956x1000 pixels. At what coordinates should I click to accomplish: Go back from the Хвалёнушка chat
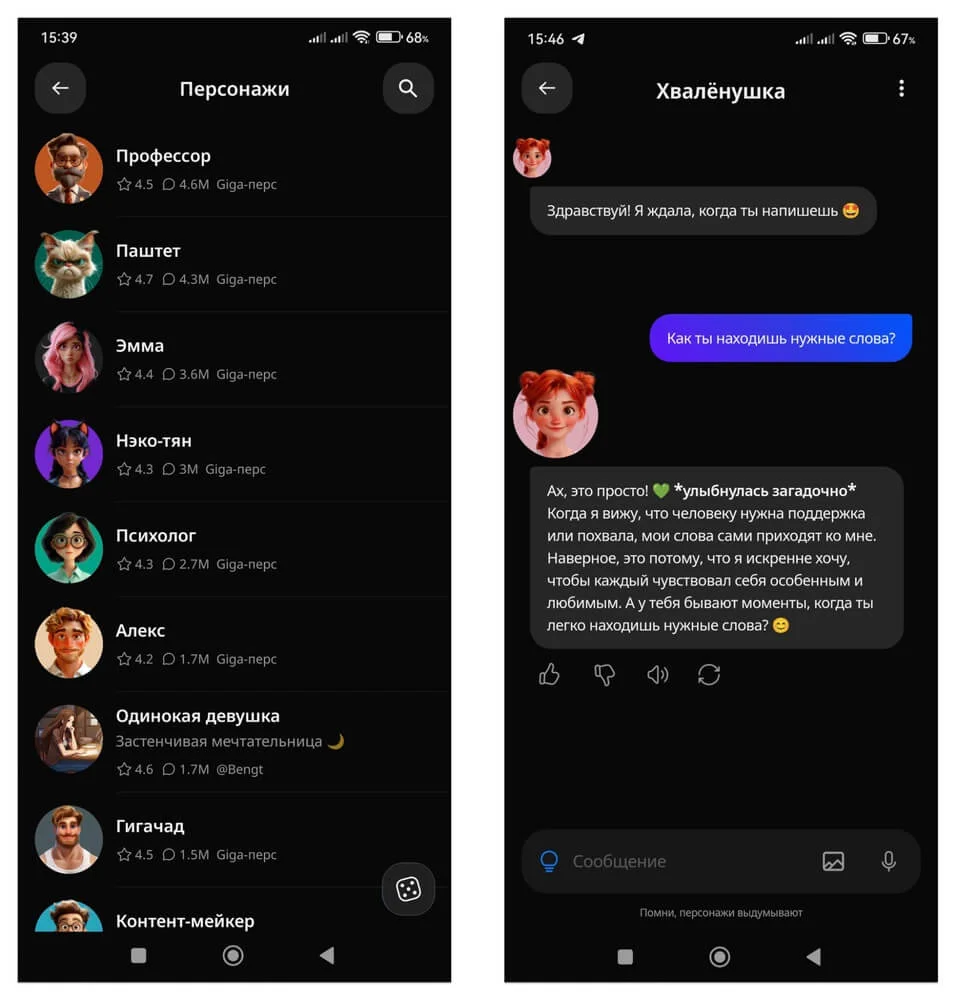click(547, 88)
